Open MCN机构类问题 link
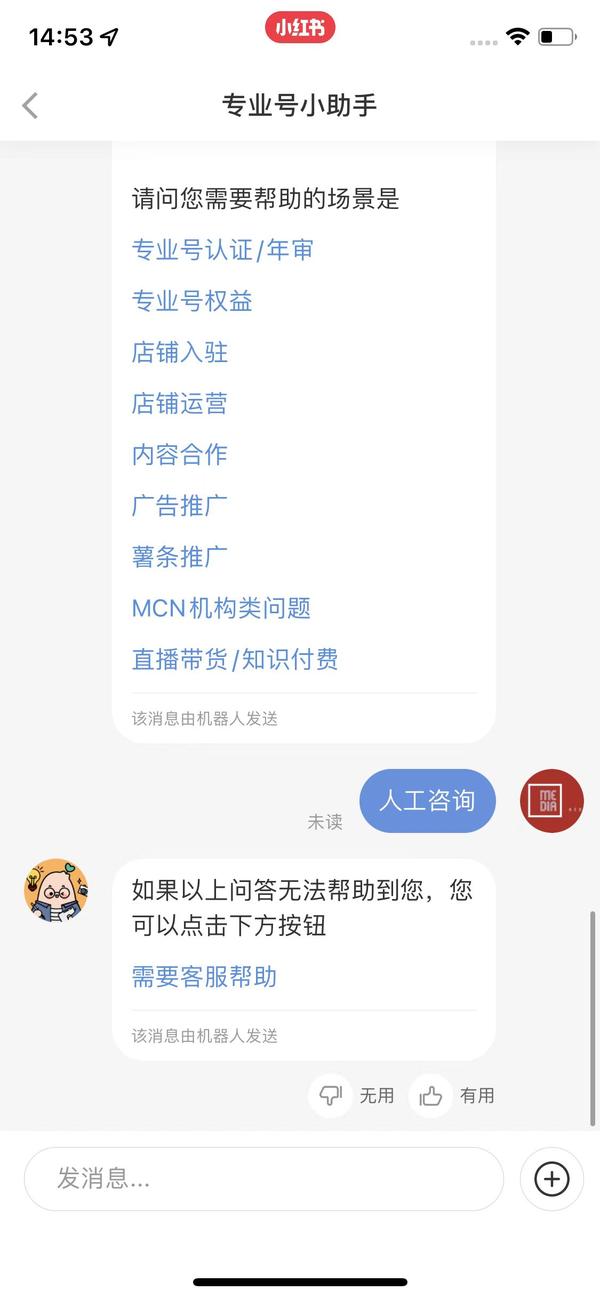 pyautogui.click(x=222, y=608)
